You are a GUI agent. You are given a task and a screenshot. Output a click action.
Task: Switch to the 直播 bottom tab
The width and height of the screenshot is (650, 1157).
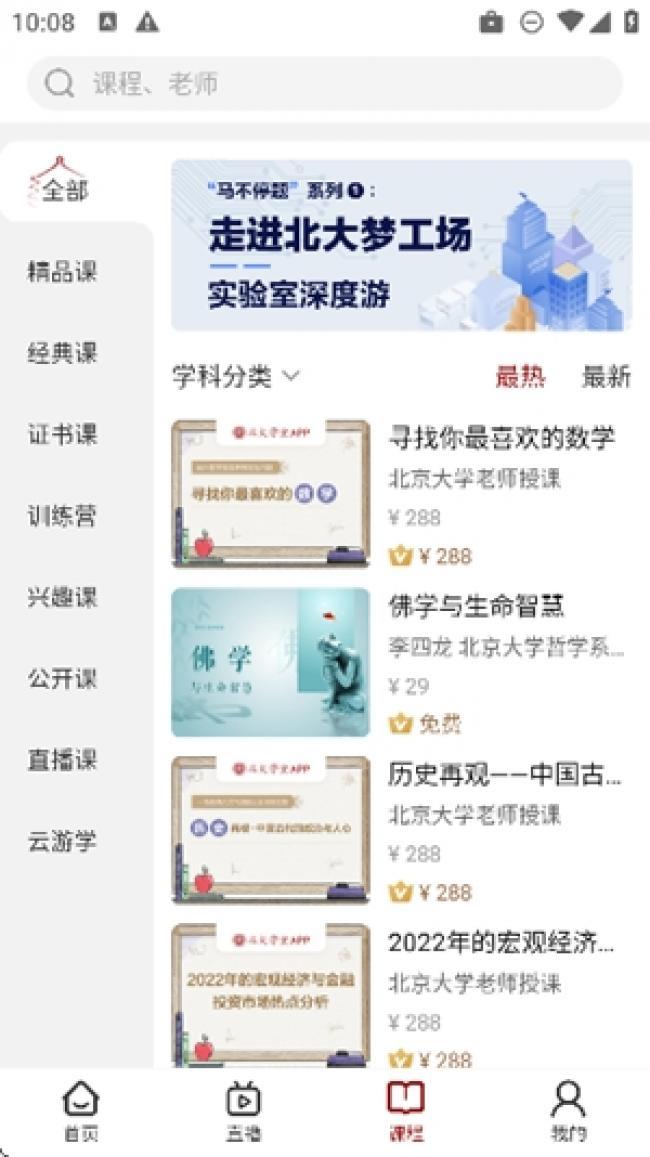[x=243, y=1111]
